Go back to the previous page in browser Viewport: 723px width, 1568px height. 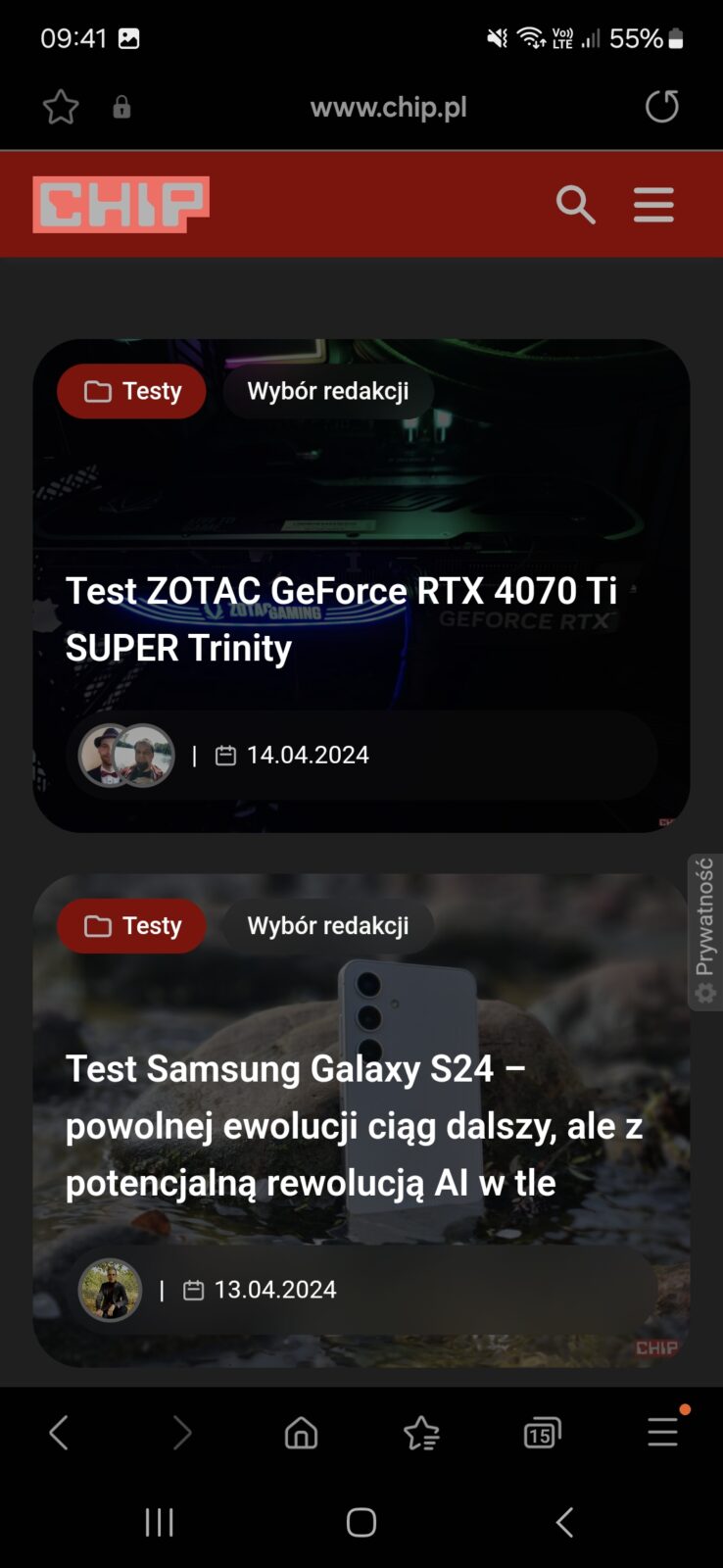(x=59, y=1433)
